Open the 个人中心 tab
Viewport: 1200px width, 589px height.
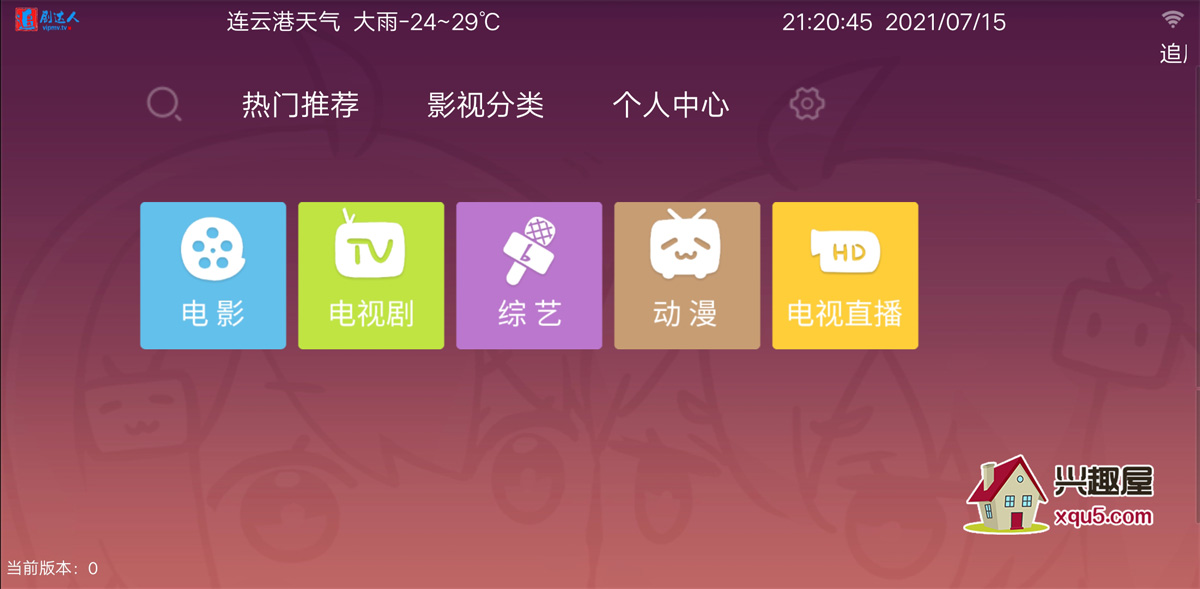point(670,105)
